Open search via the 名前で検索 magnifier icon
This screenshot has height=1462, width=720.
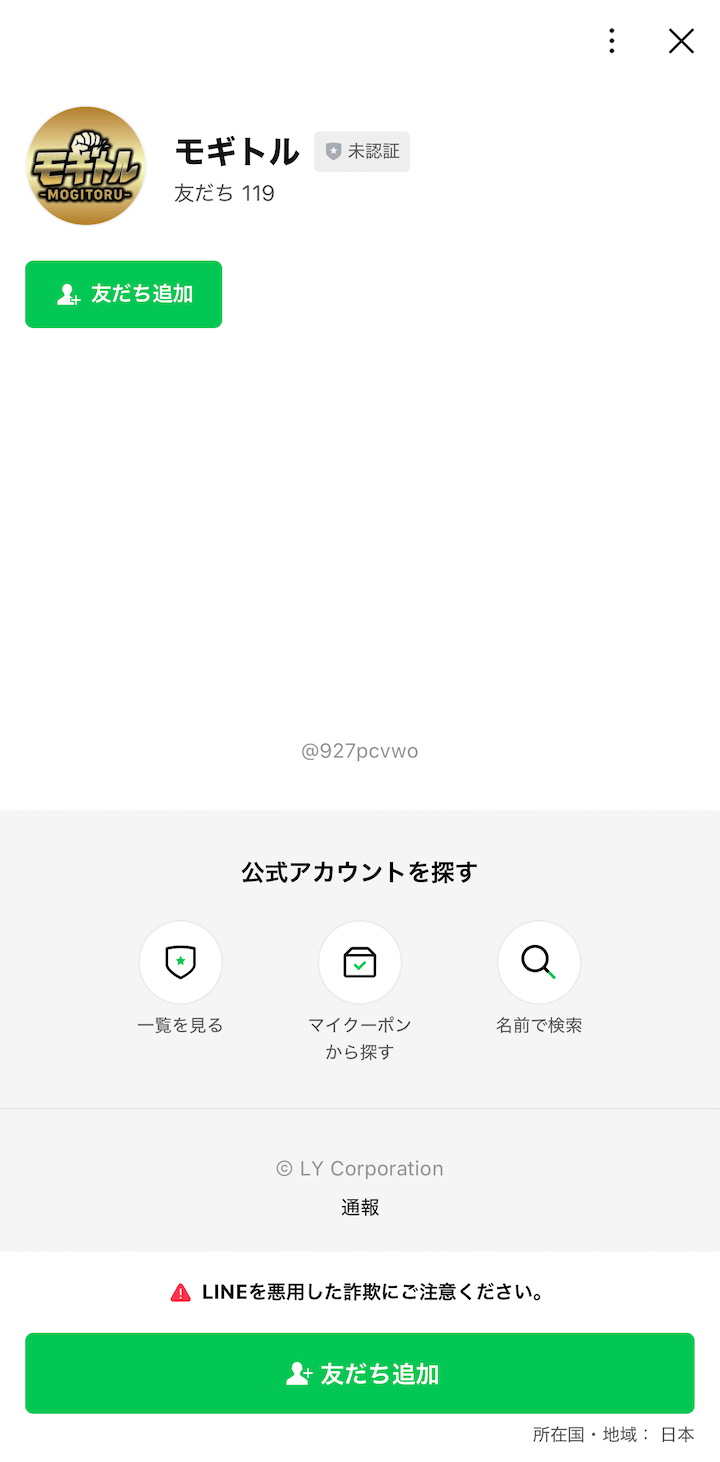(x=539, y=961)
